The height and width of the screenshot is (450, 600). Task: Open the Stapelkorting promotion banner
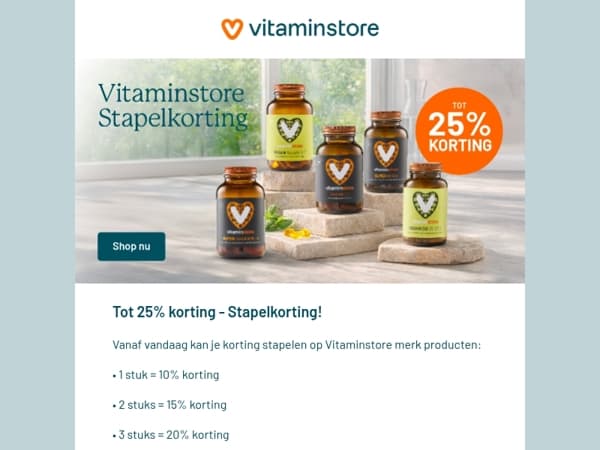(300, 171)
